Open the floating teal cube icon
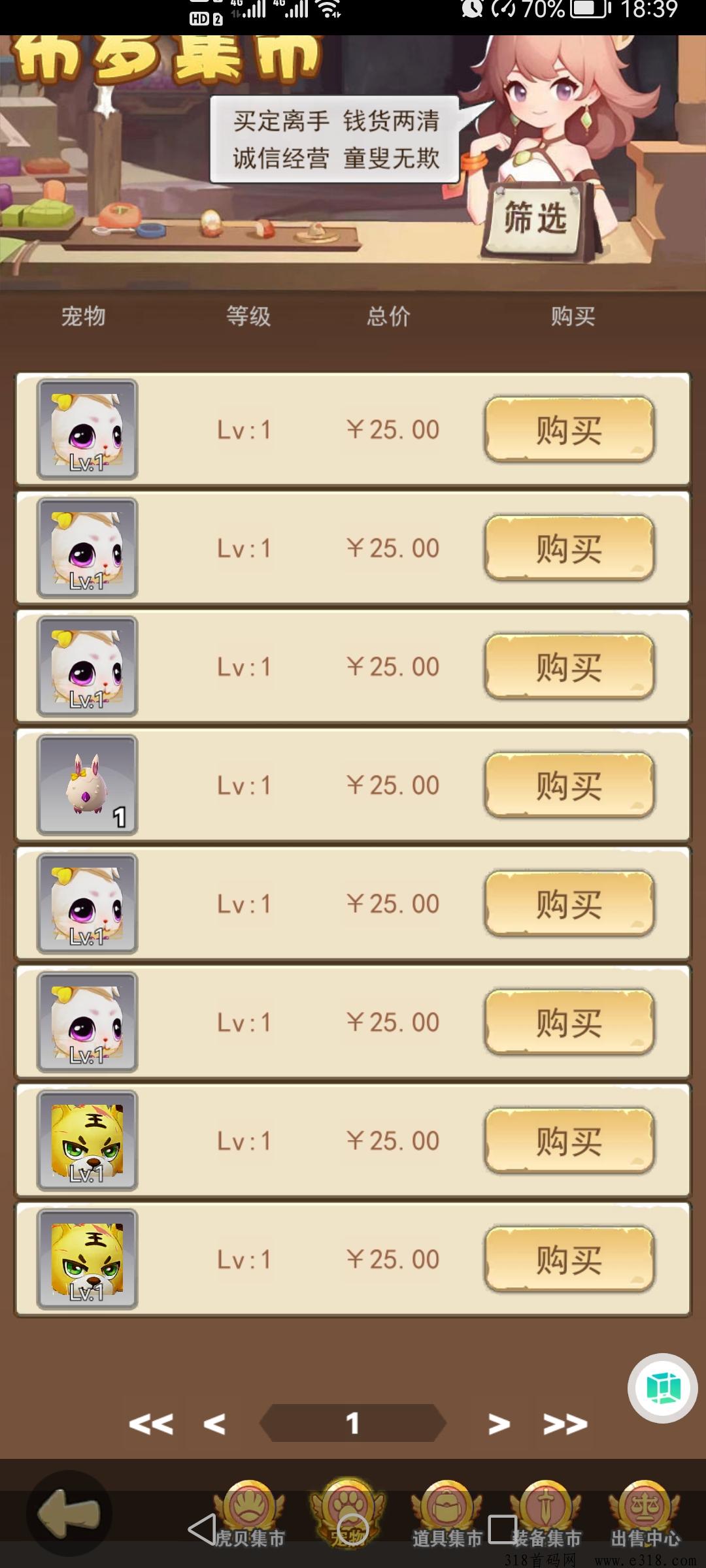This screenshot has width=706, height=1568. (x=663, y=1388)
